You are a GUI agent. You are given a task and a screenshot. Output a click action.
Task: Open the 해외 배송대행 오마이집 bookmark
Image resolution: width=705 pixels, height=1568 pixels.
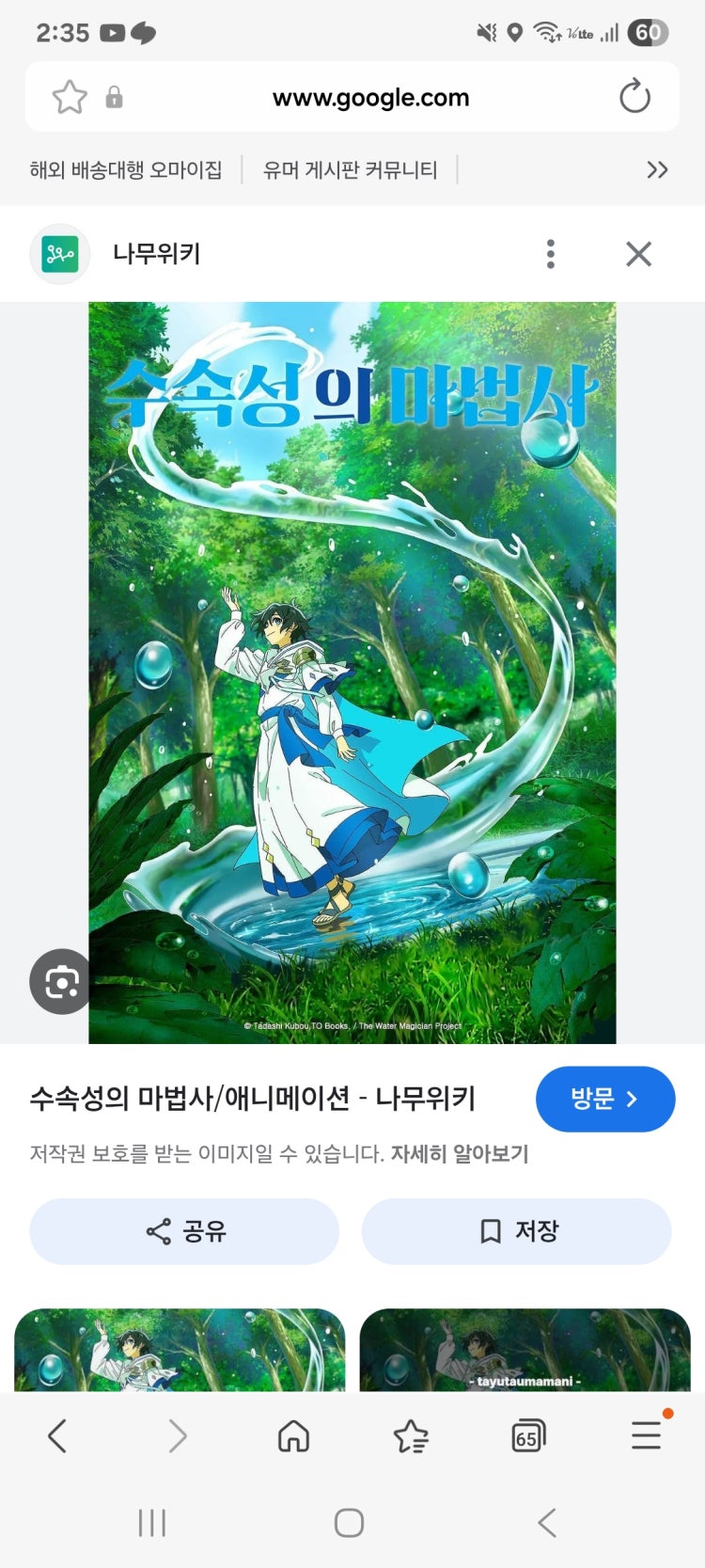click(126, 170)
